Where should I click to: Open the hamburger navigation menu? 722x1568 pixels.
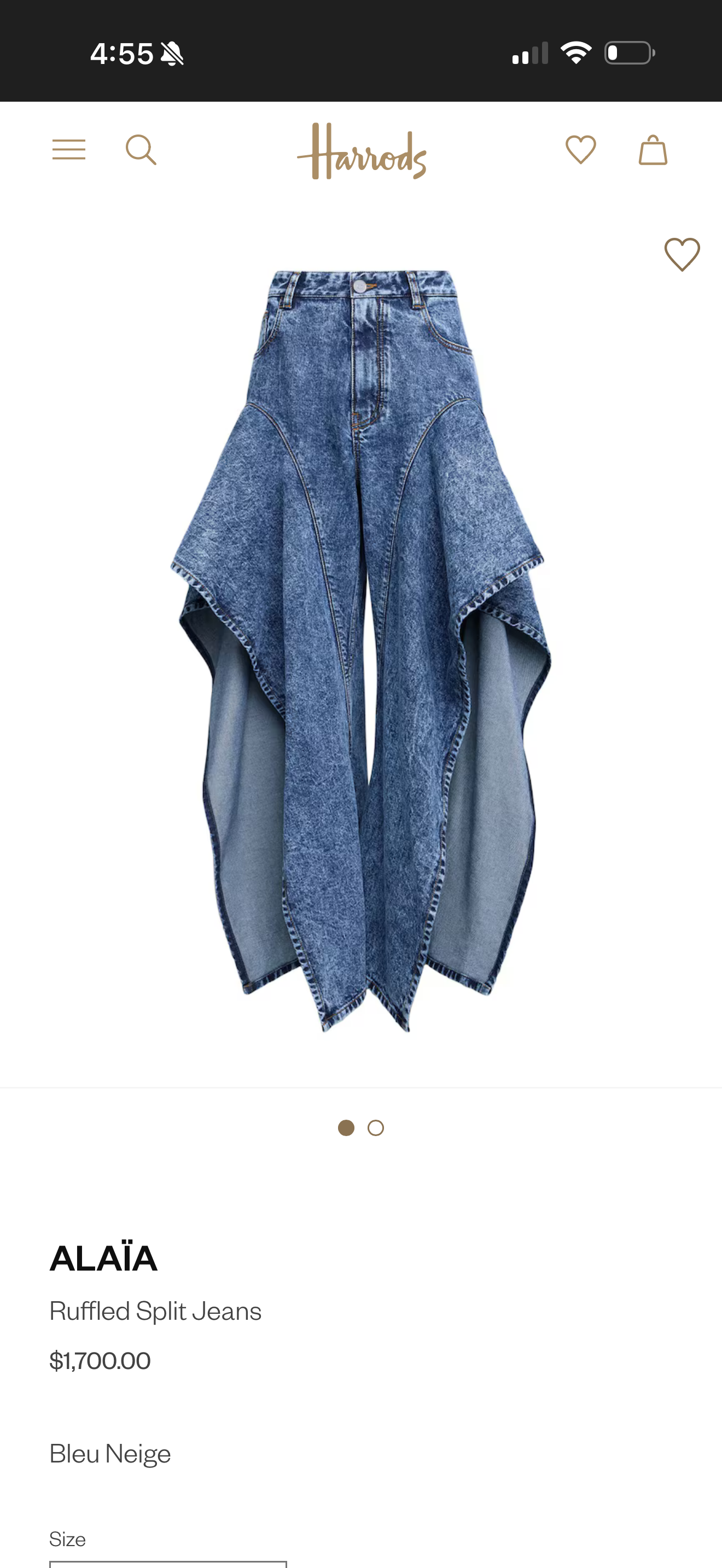(68, 150)
